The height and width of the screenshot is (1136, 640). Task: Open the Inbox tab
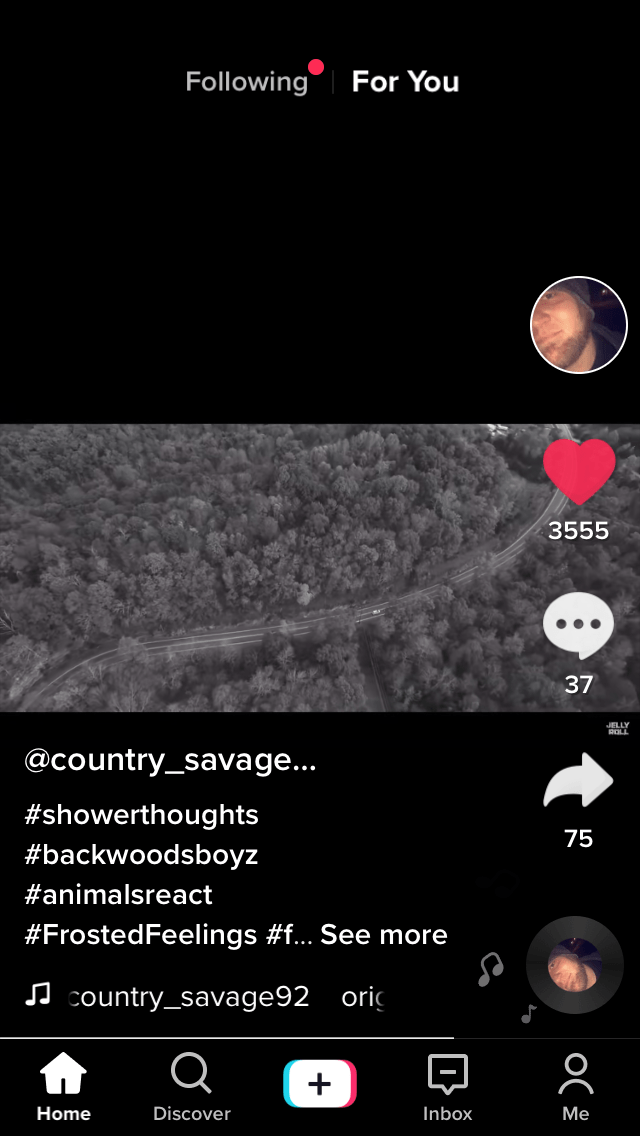[447, 1088]
